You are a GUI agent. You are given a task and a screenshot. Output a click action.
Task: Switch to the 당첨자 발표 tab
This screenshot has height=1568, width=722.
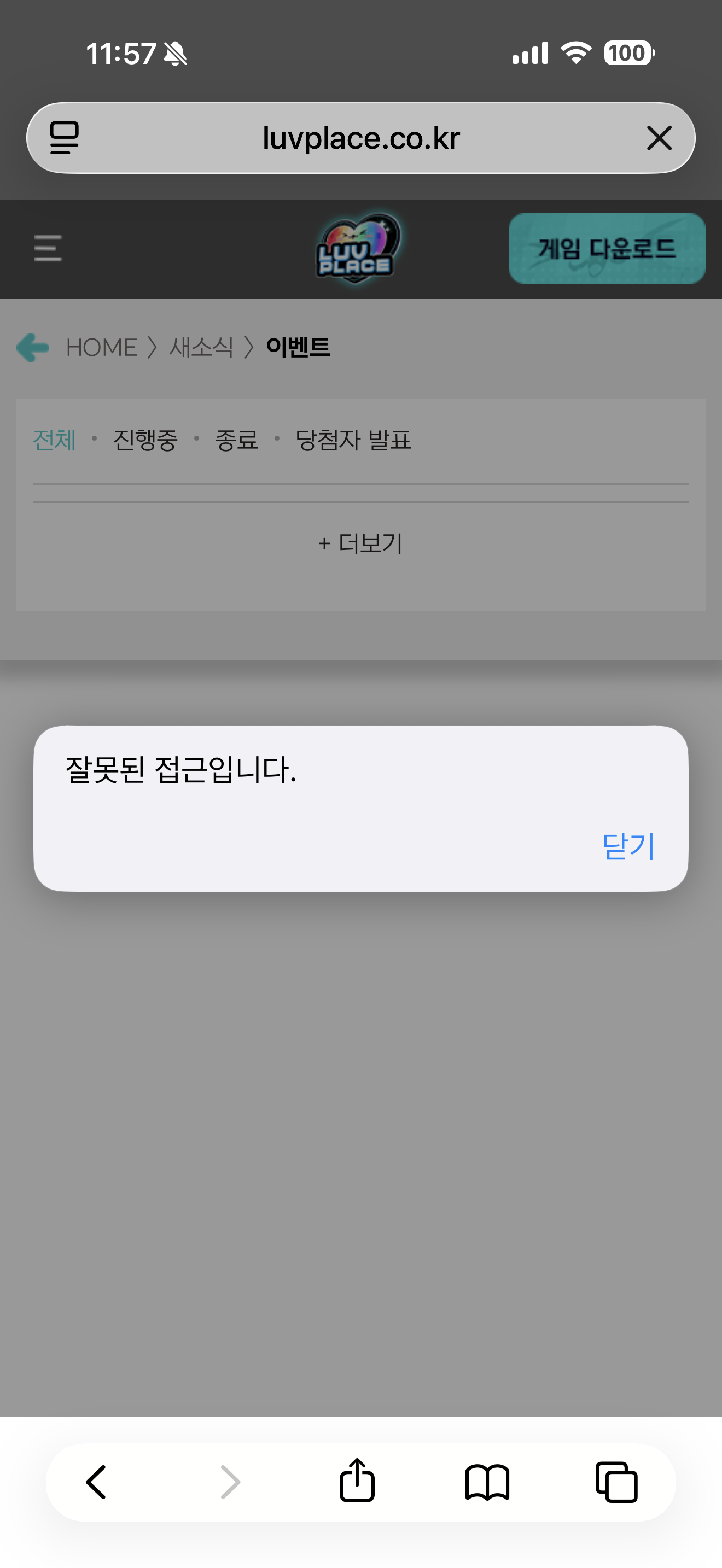pos(353,440)
